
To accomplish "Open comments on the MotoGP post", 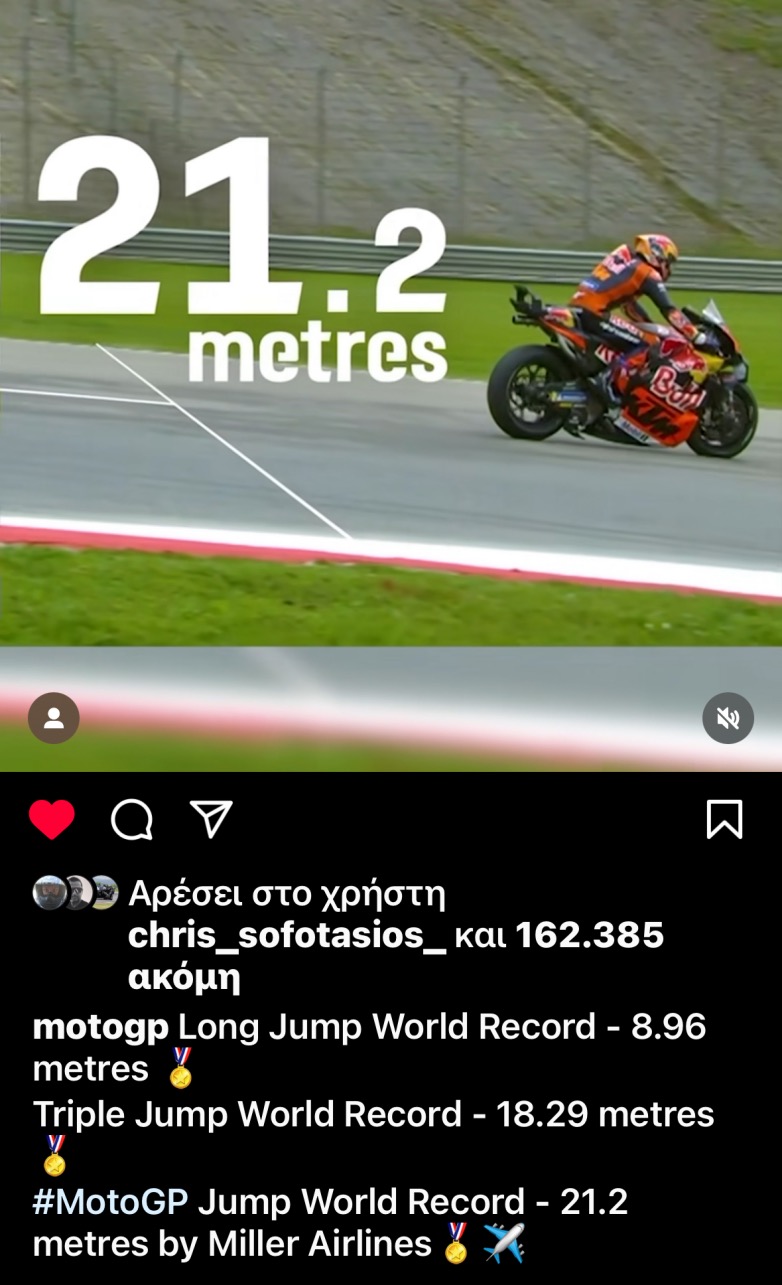I will 132,820.
